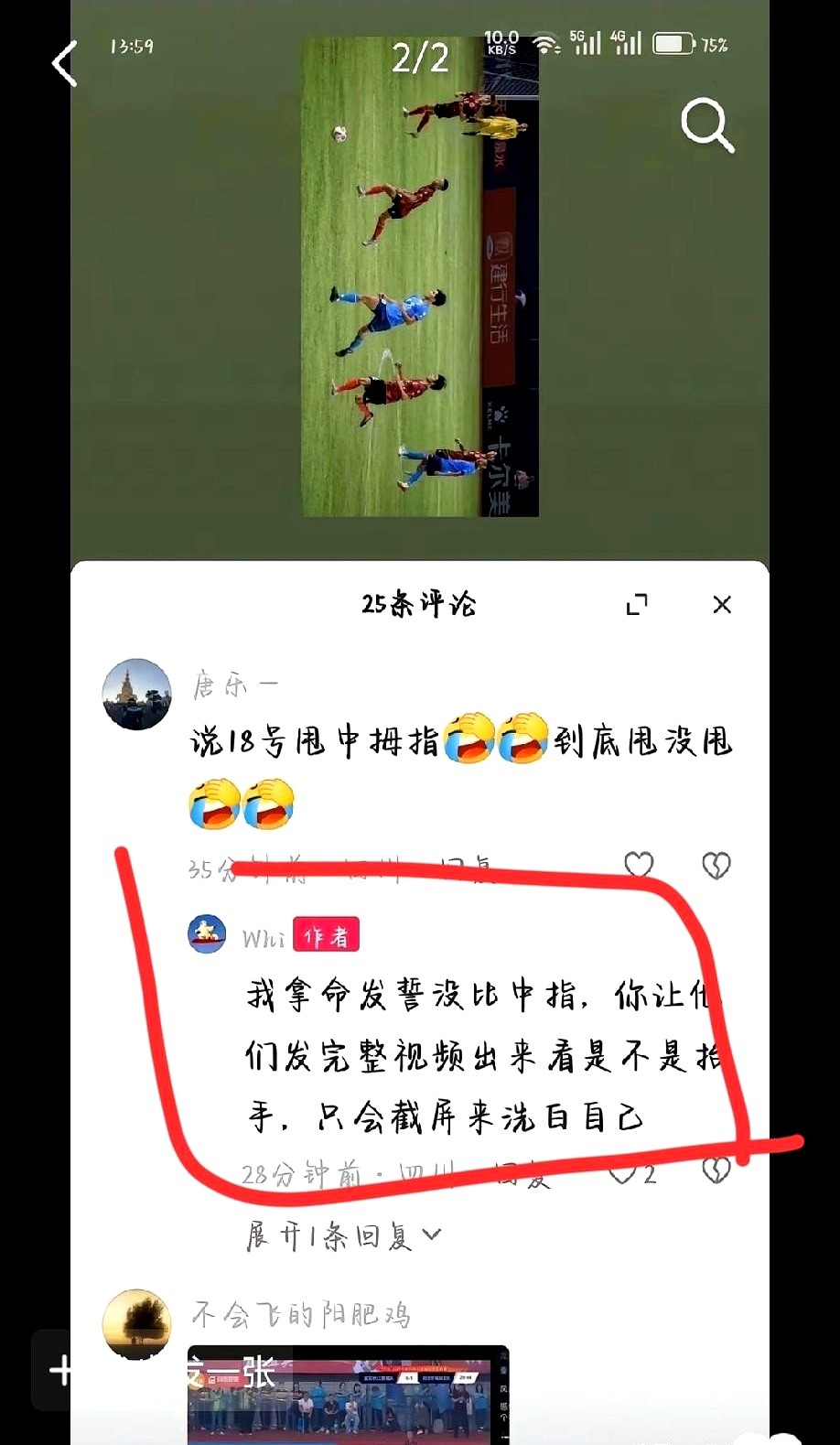The image size is (840, 1445).
Task: Open search with the magnifier icon
Action: 706,125
